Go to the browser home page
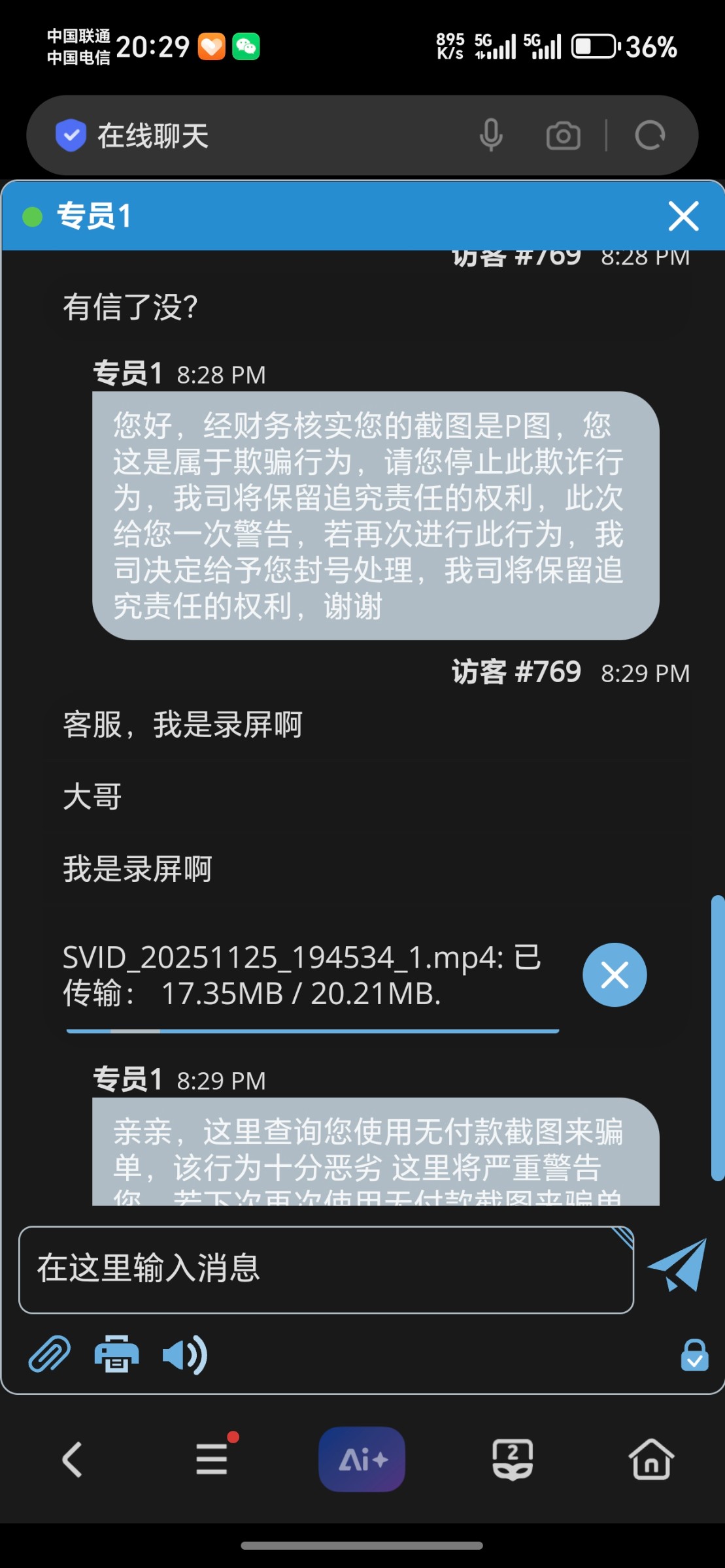This screenshot has width=725, height=1568. coord(651,1460)
